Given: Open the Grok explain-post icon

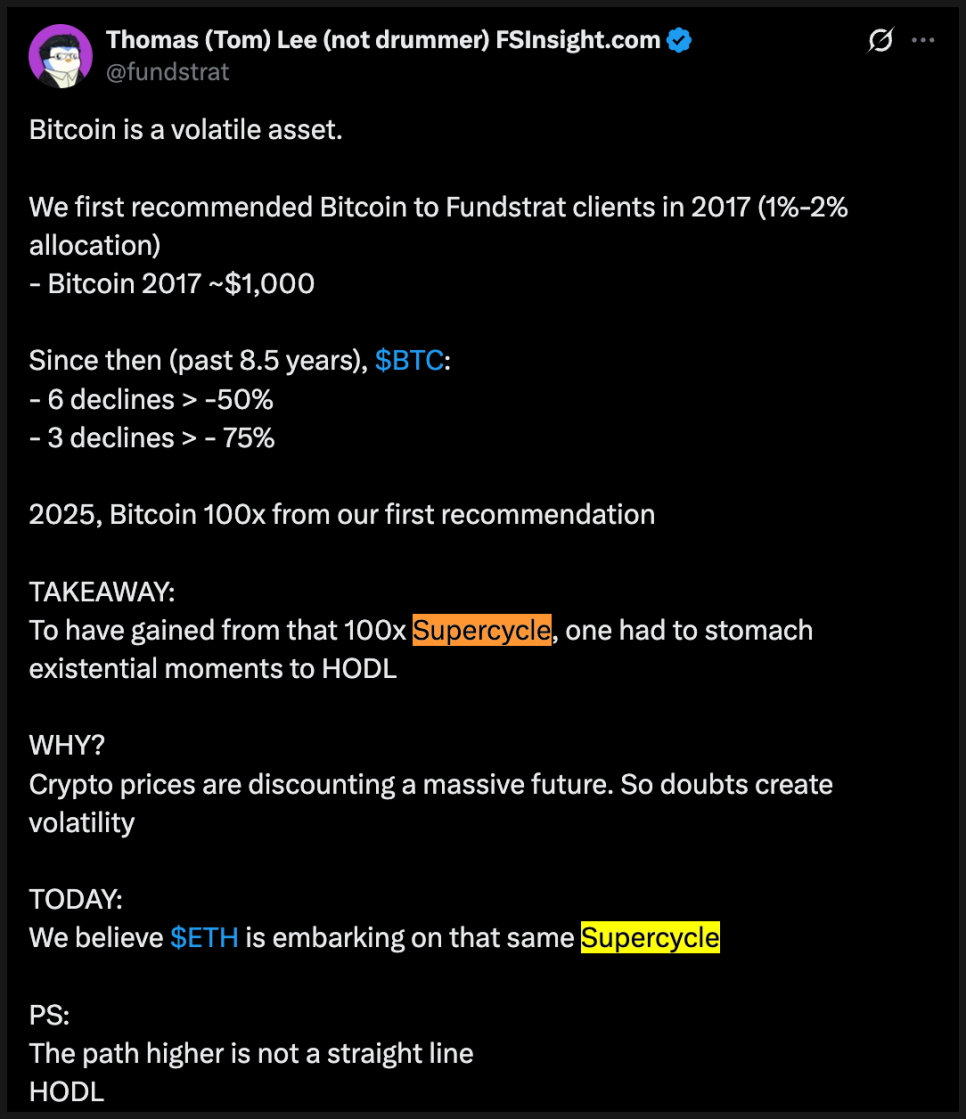Looking at the screenshot, I should [881, 40].
